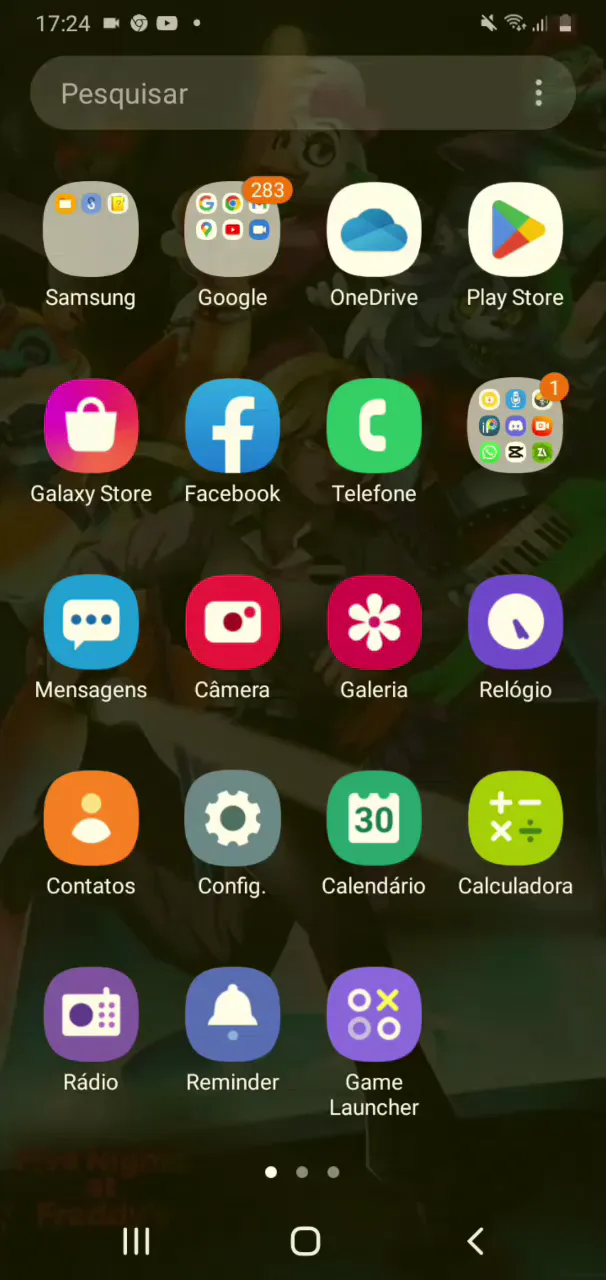
Task: Open the unnamed folder with WhatsApp
Action: (515, 425)
